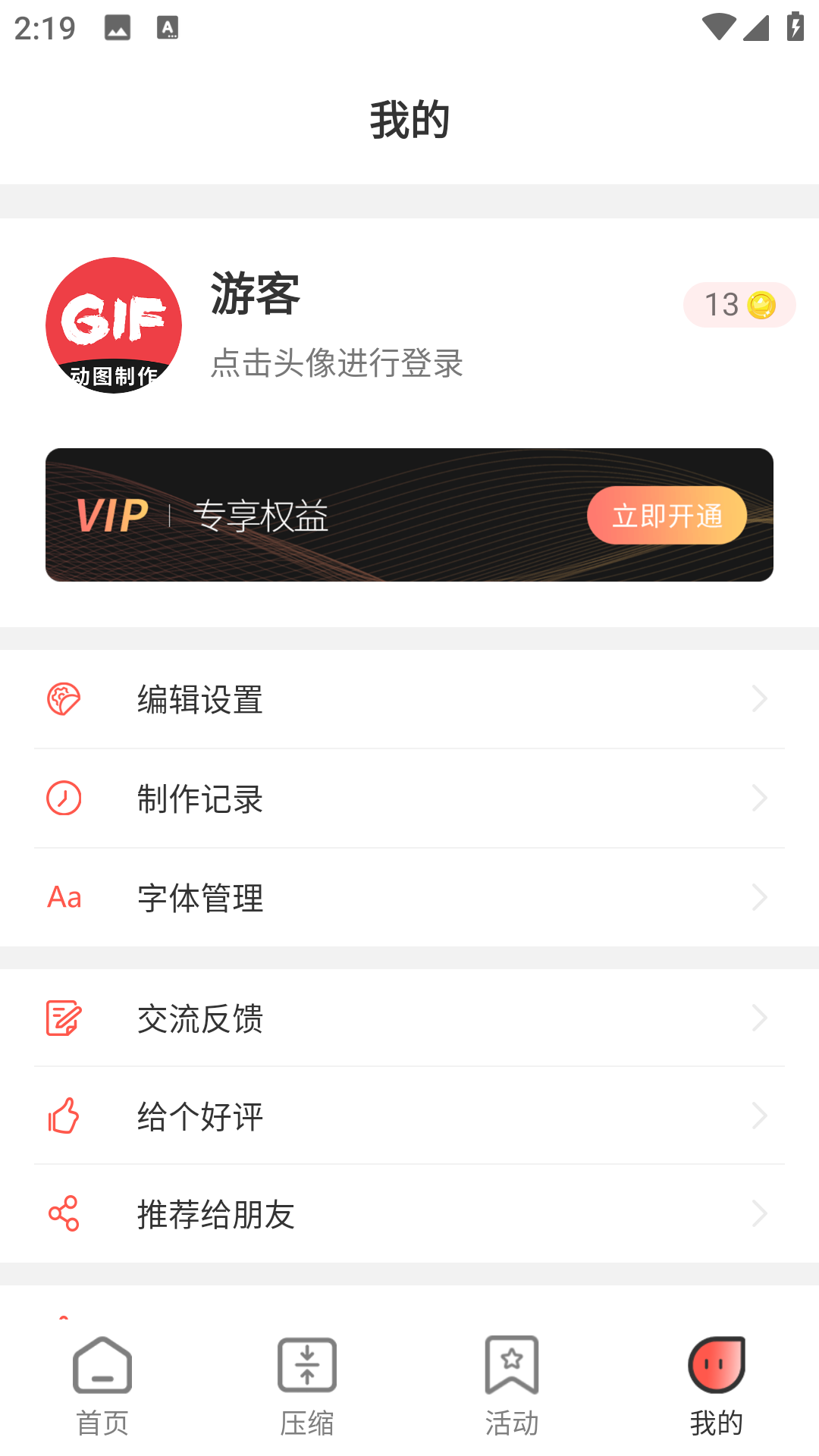Expand 编辑设置 using its chevron
The height and width of the screenshot is (1456, 819).
(759, 699)
